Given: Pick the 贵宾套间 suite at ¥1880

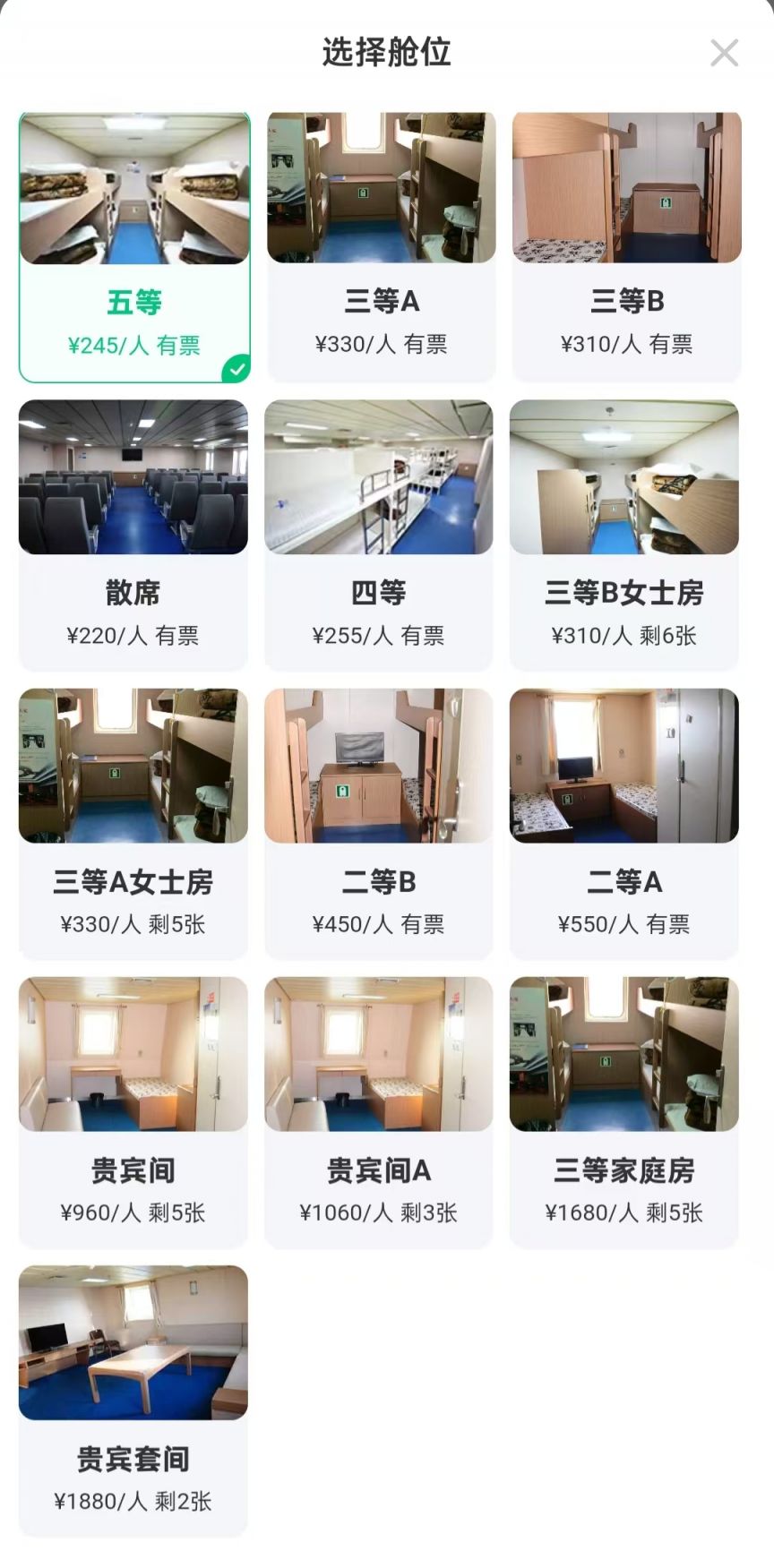Looking at the screenshot, I should click(133, 1401).
